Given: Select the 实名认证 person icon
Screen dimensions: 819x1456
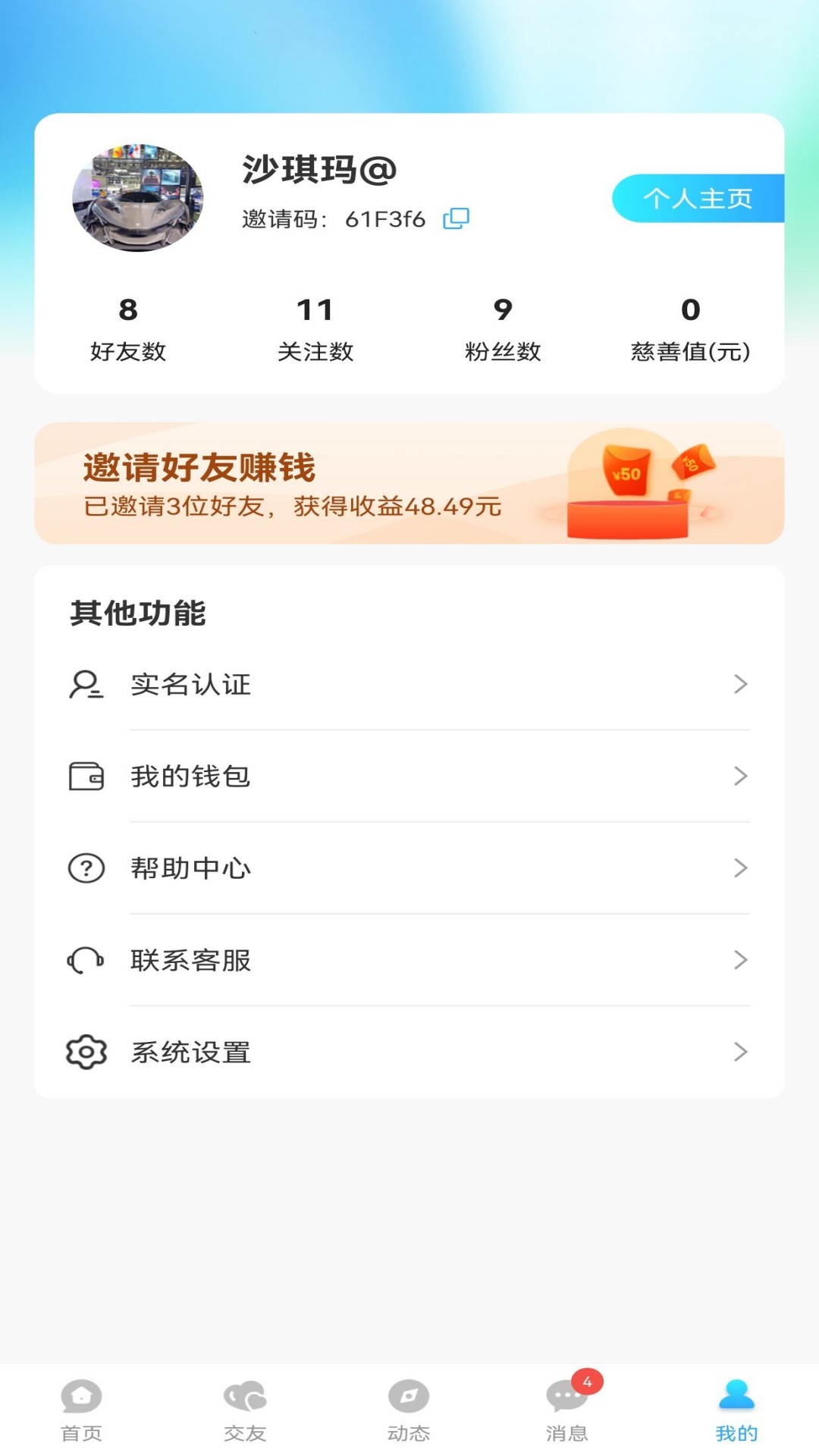Looking at the screenshot, I should (86, 684).
